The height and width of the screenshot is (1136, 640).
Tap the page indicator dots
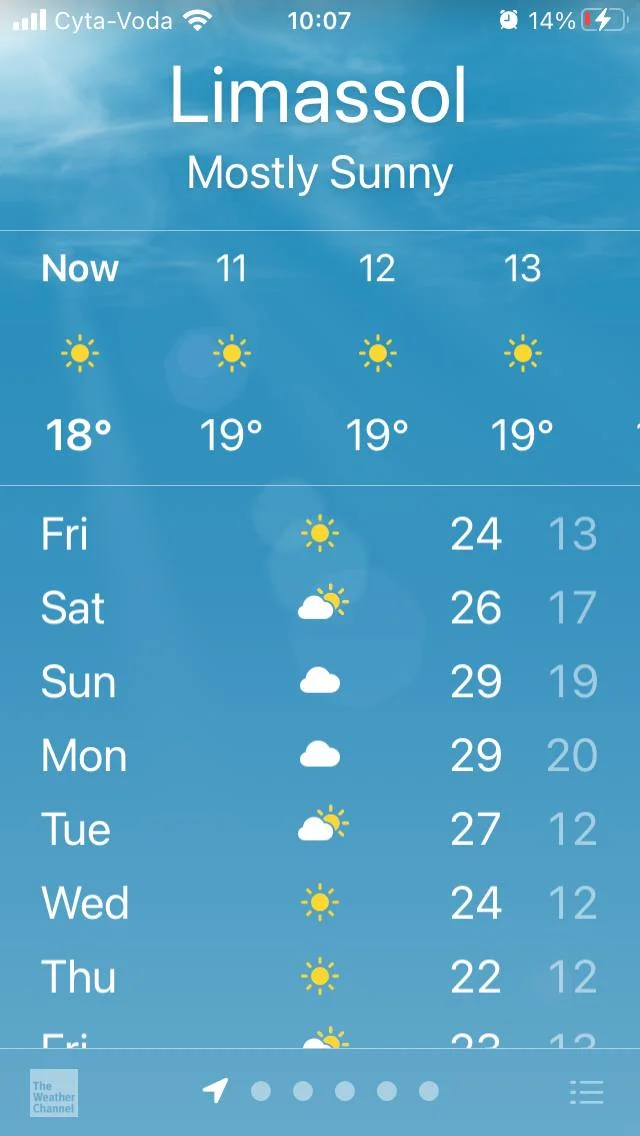323,1091
